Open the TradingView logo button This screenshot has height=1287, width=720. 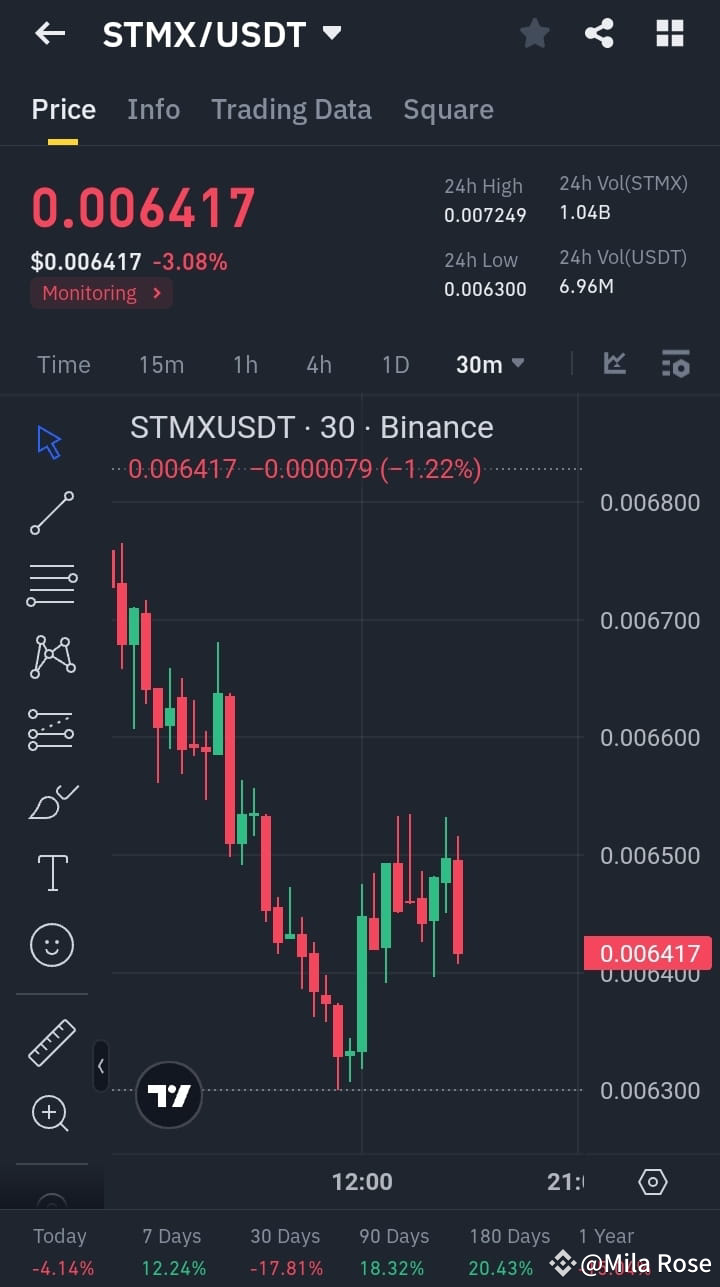click(x=168, y=1096)
